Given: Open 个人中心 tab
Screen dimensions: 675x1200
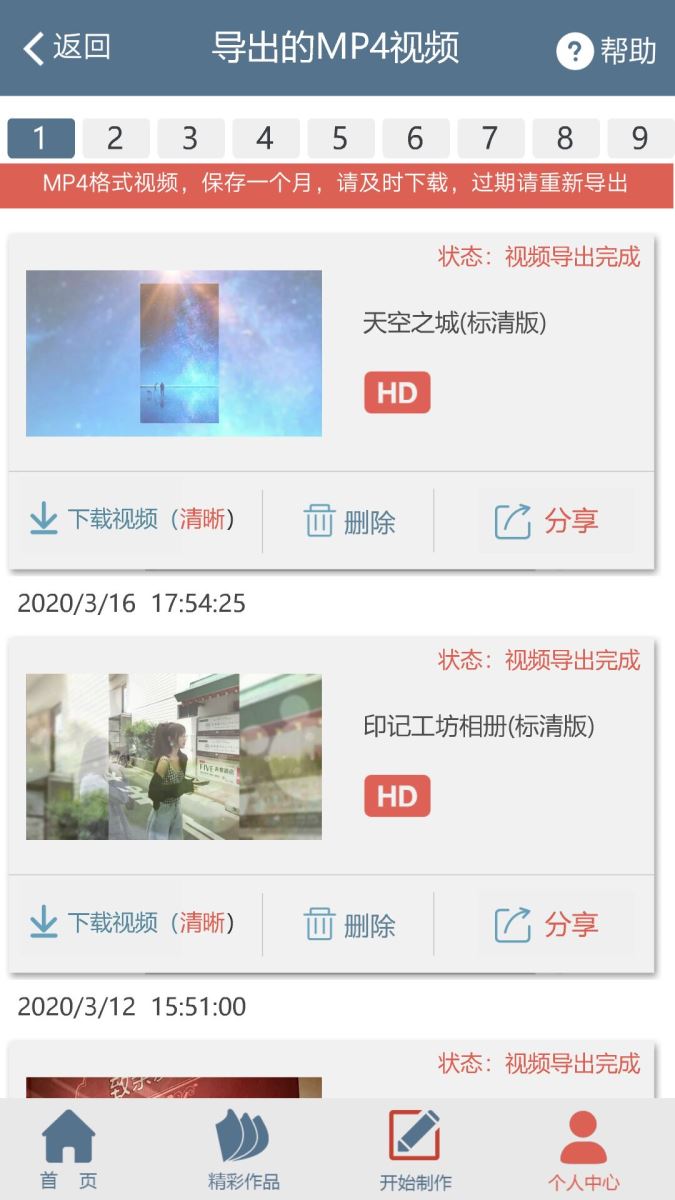Looking at the screenshot, I should pyautogui.click(x=583, y=1150).
